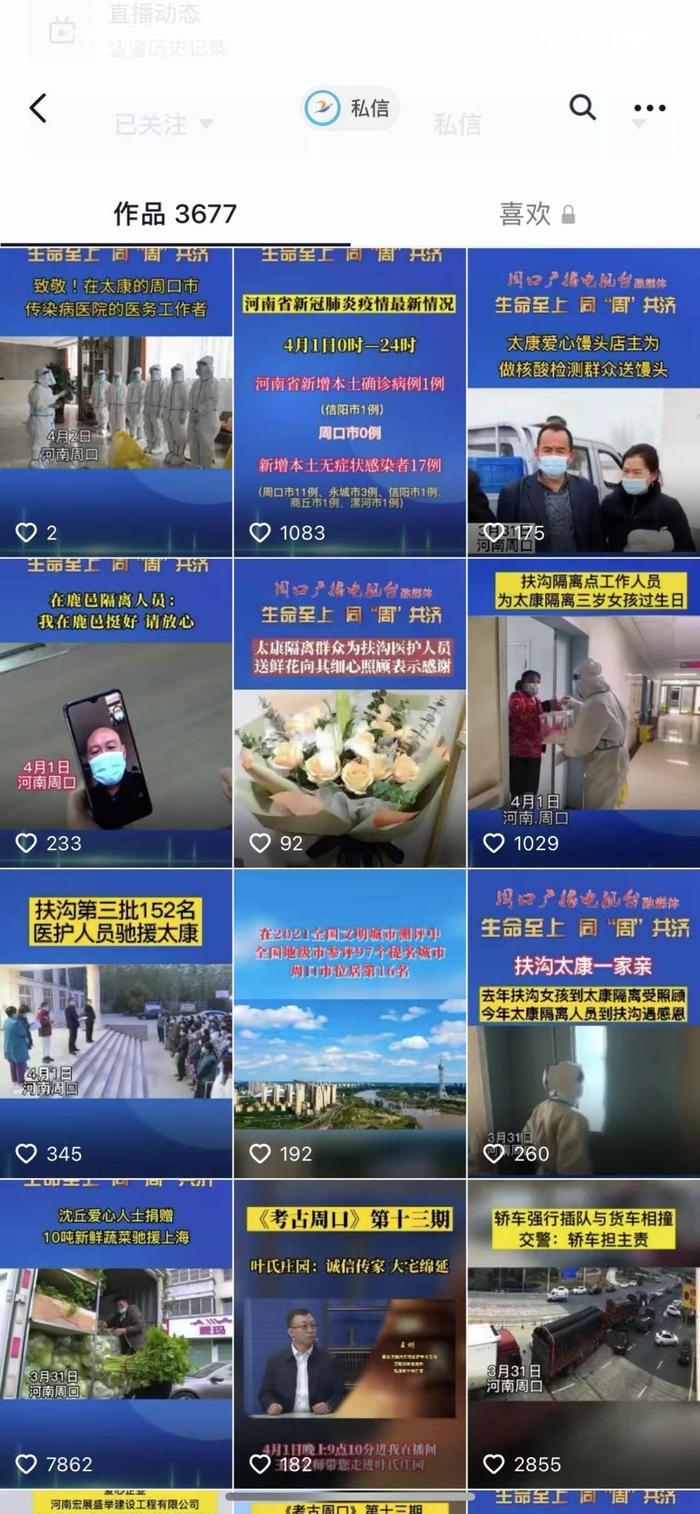Open video 轿车强行插队与货车相撞
This screenshot has height=1514, width=700.
point(583,1332)
